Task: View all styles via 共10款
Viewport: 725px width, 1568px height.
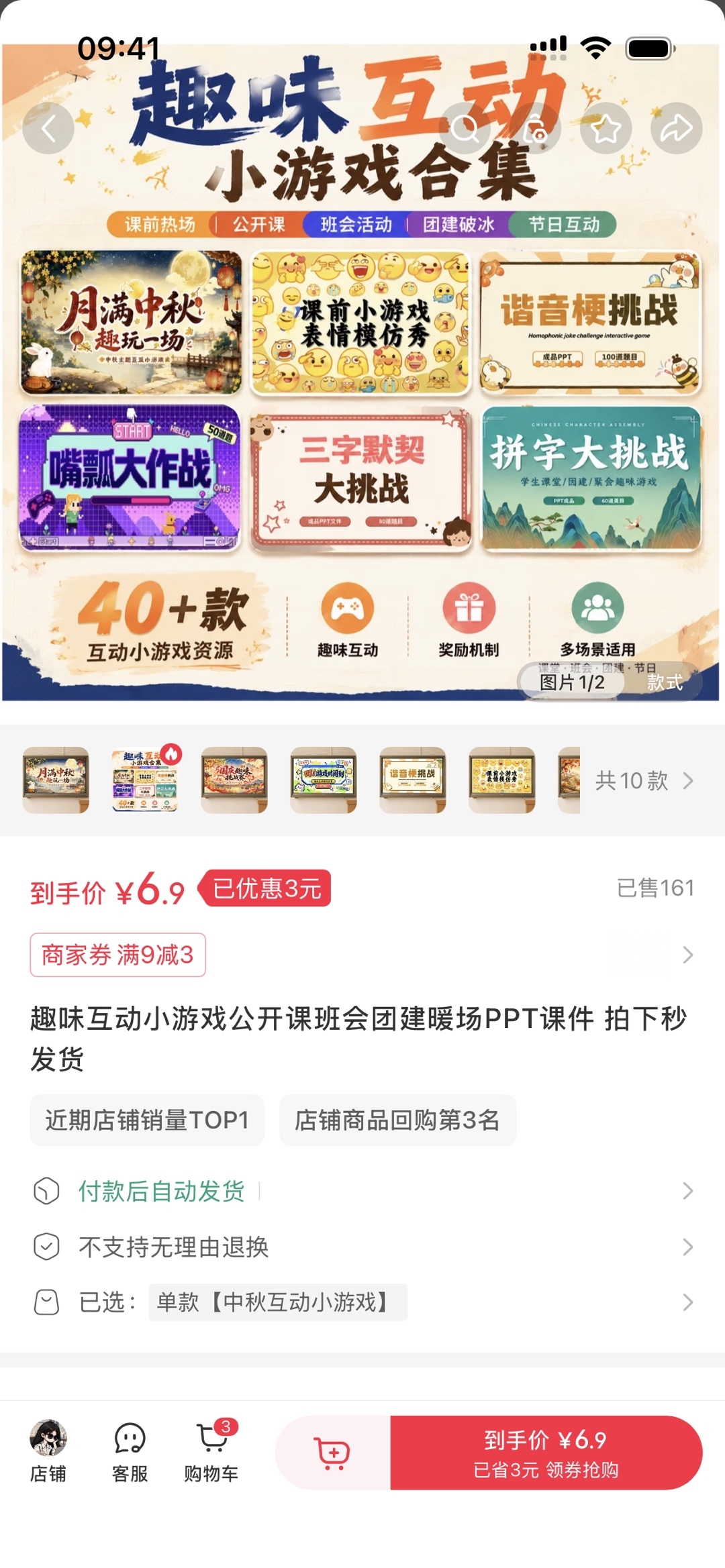Action: click(644, 780)
